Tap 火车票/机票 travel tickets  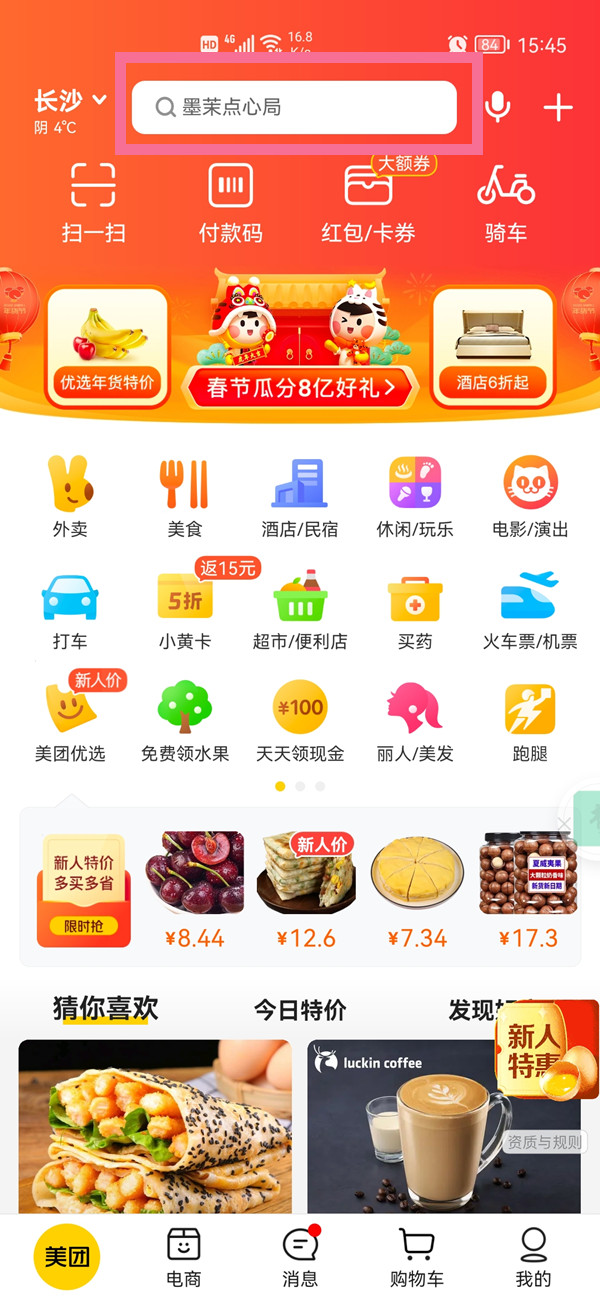click(x=530, y=609)
